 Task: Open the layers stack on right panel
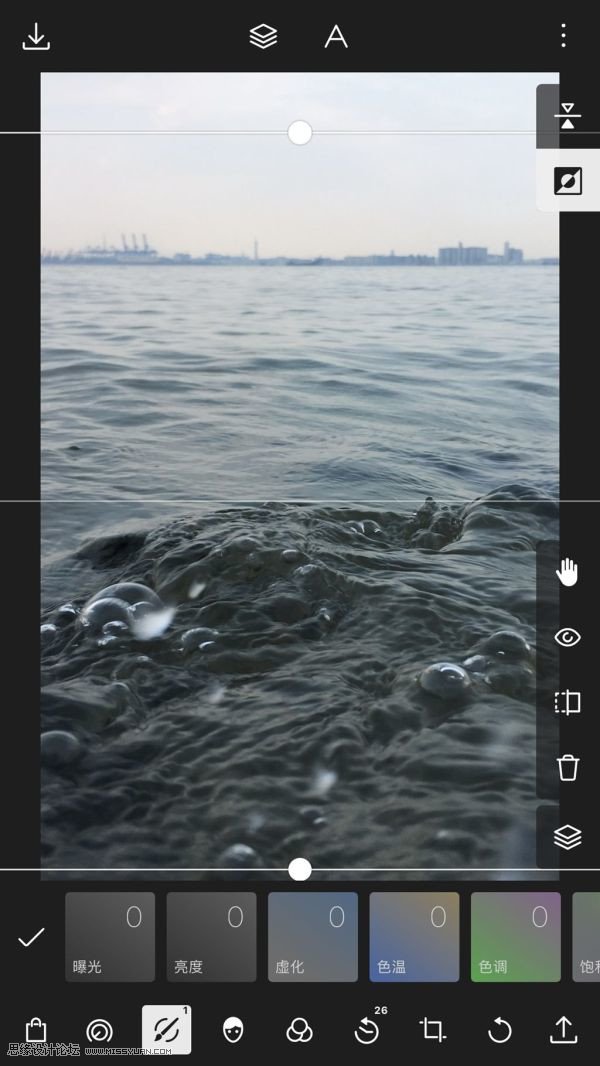coord(567,837)
